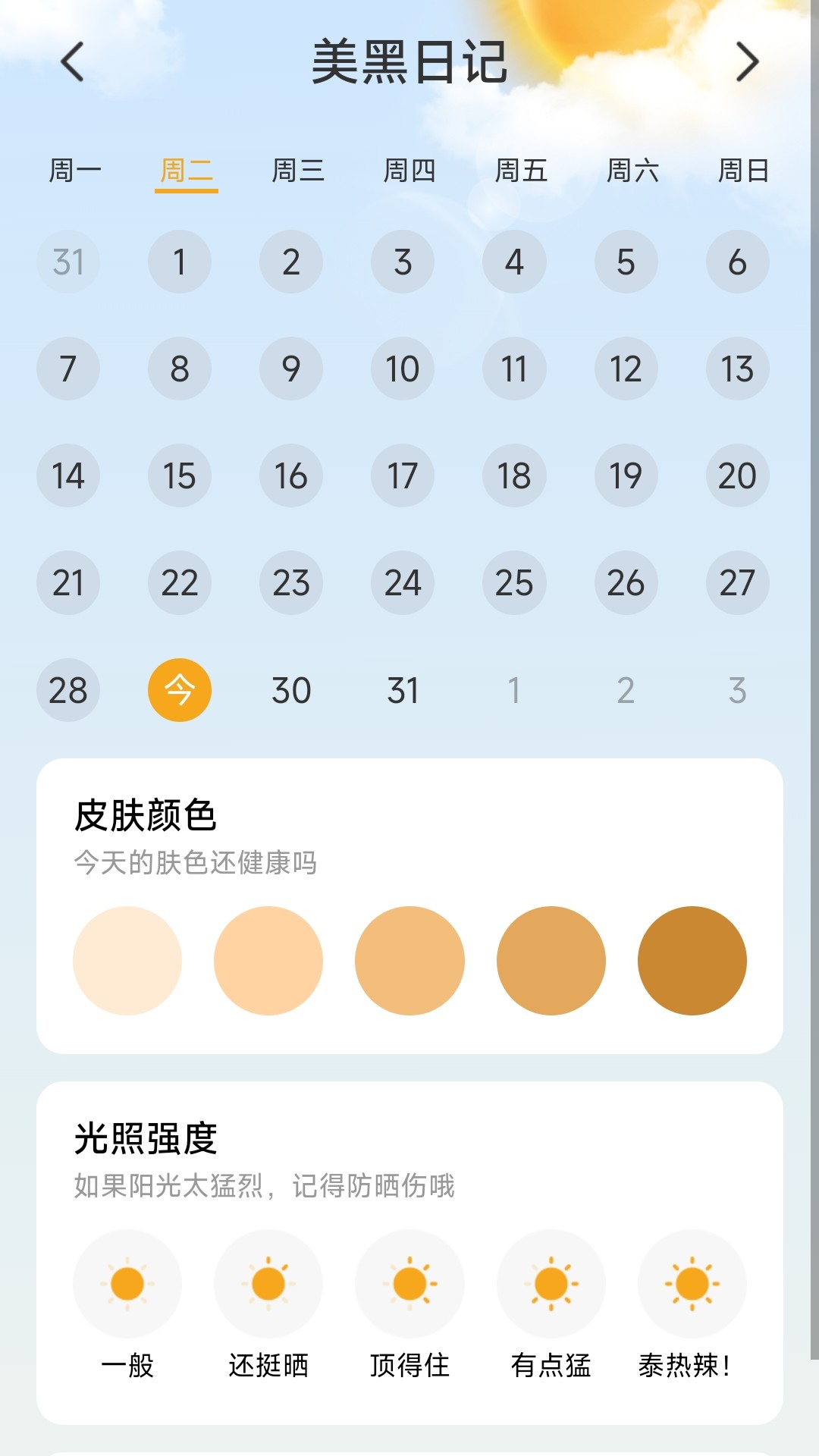Select calendar date 6

[x=737, y=262]
